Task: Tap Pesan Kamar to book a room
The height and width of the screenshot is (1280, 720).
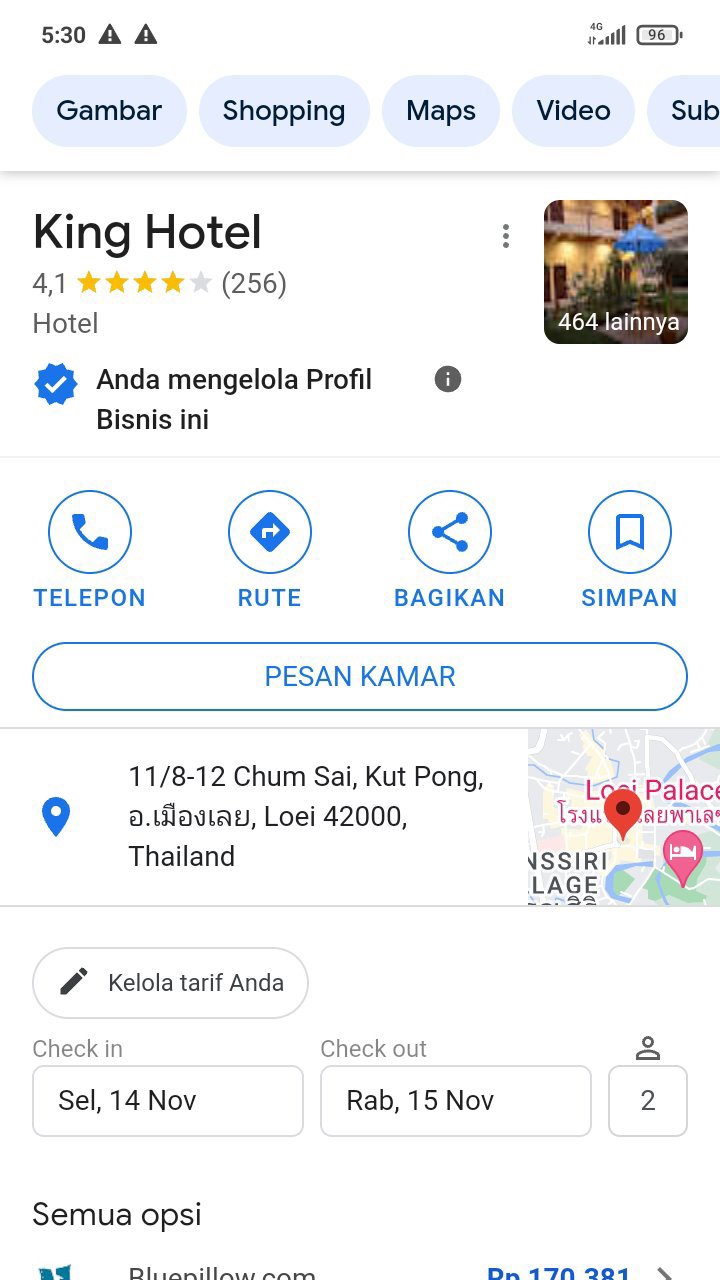Action: pos(360,677)
